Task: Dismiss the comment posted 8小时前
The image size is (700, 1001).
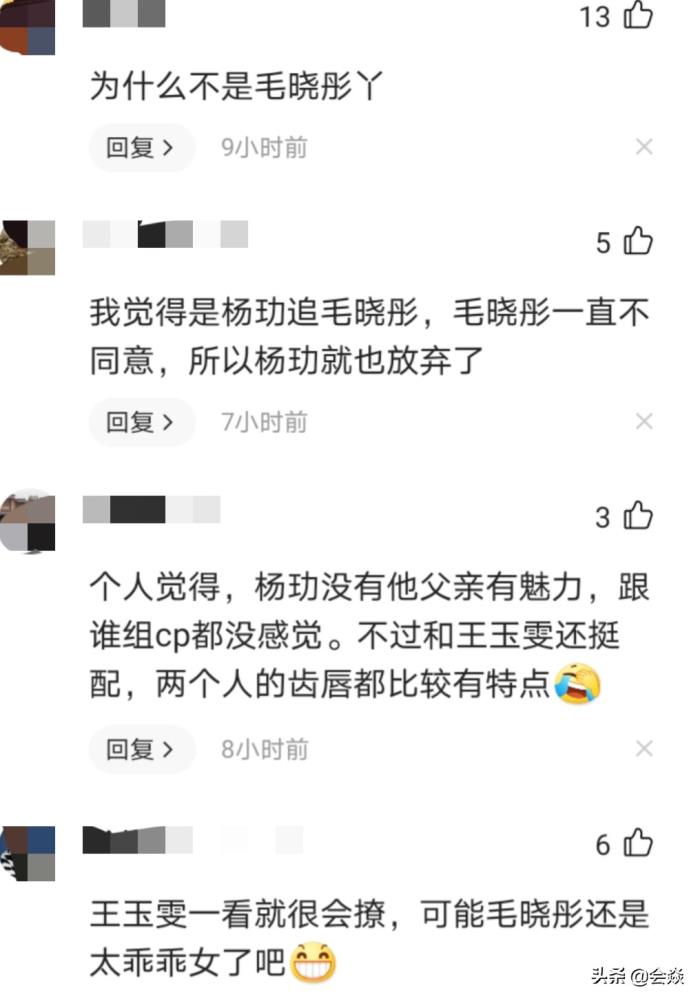Action: click(644, 749)
